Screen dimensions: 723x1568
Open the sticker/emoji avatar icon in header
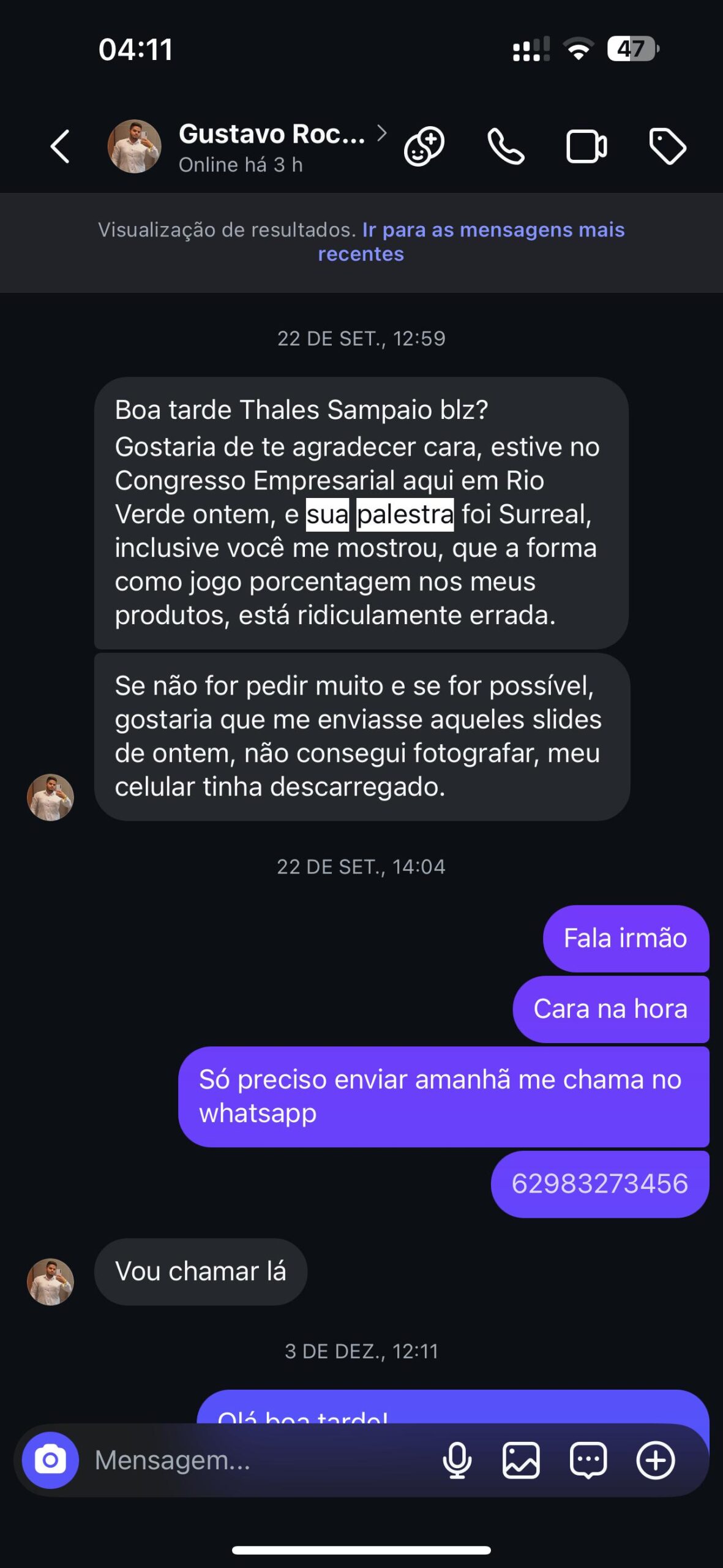pyautogui.click(x=424, y=147)
